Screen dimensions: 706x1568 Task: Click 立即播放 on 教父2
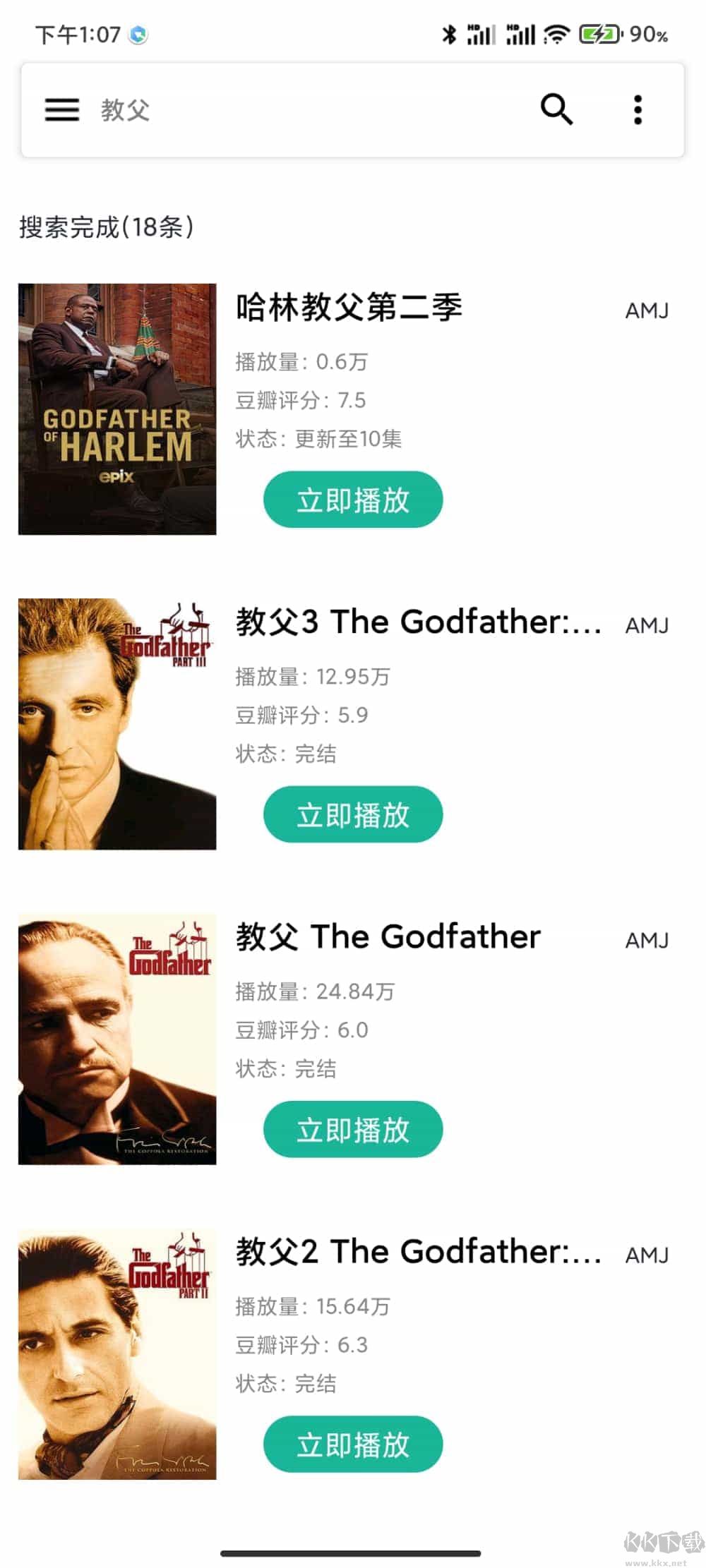coord(352,1444)
